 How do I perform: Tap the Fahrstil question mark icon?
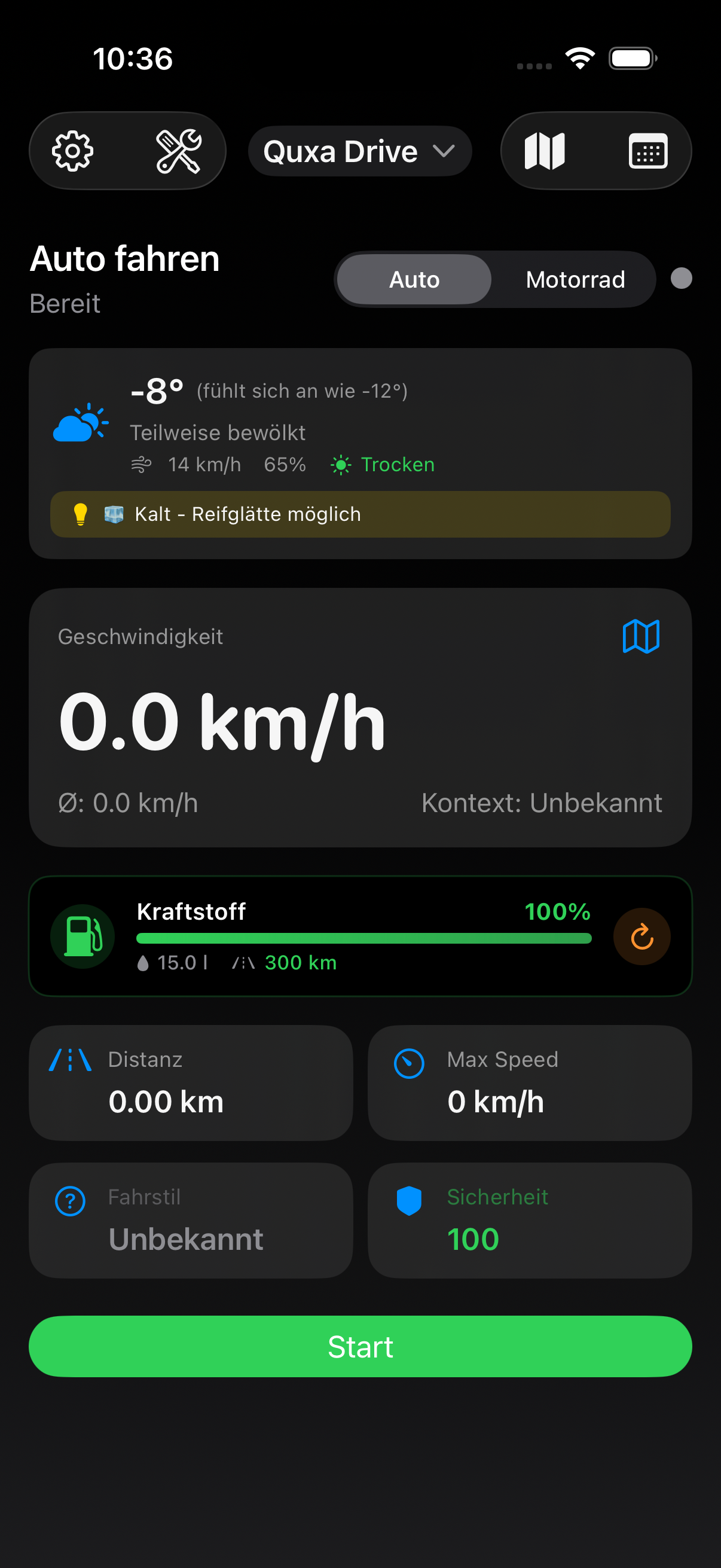(70, 1197)
